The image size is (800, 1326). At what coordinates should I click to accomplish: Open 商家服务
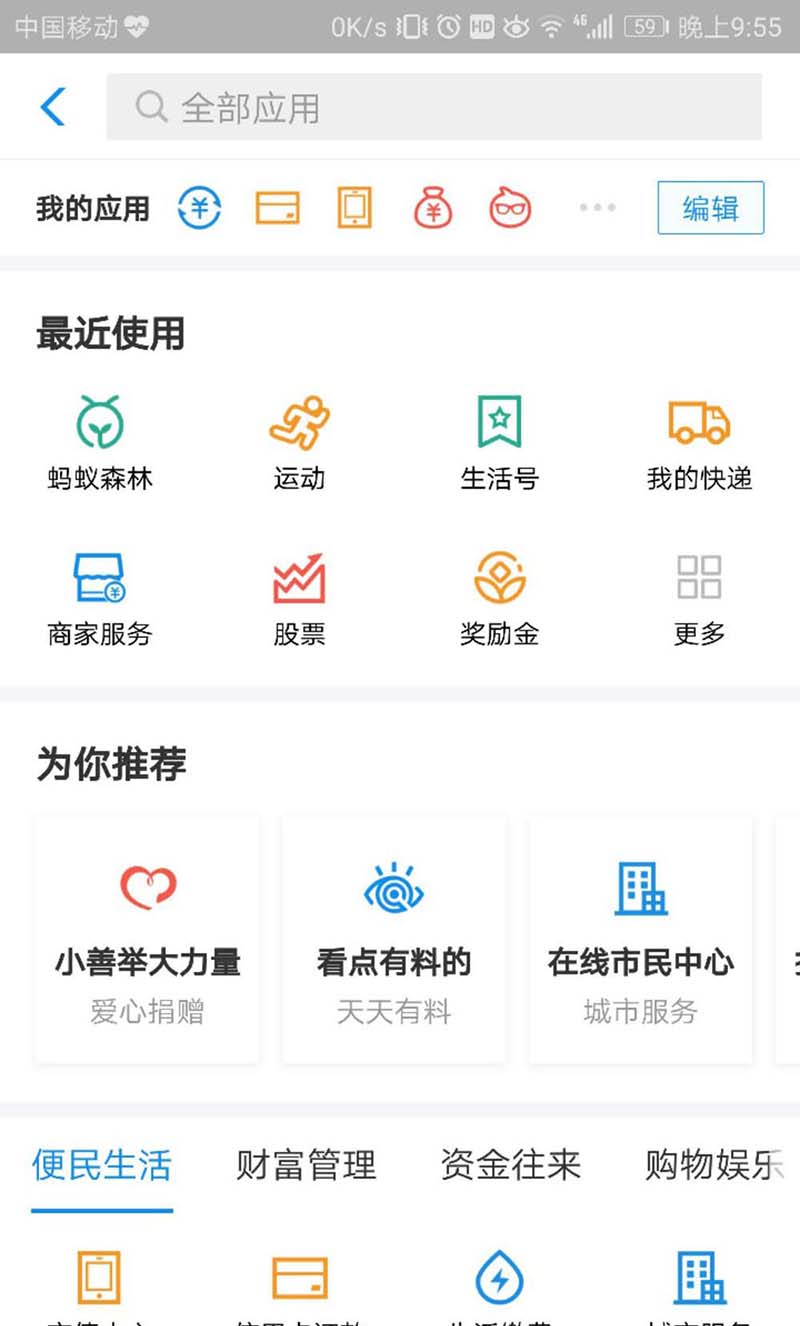pos(100,596)
